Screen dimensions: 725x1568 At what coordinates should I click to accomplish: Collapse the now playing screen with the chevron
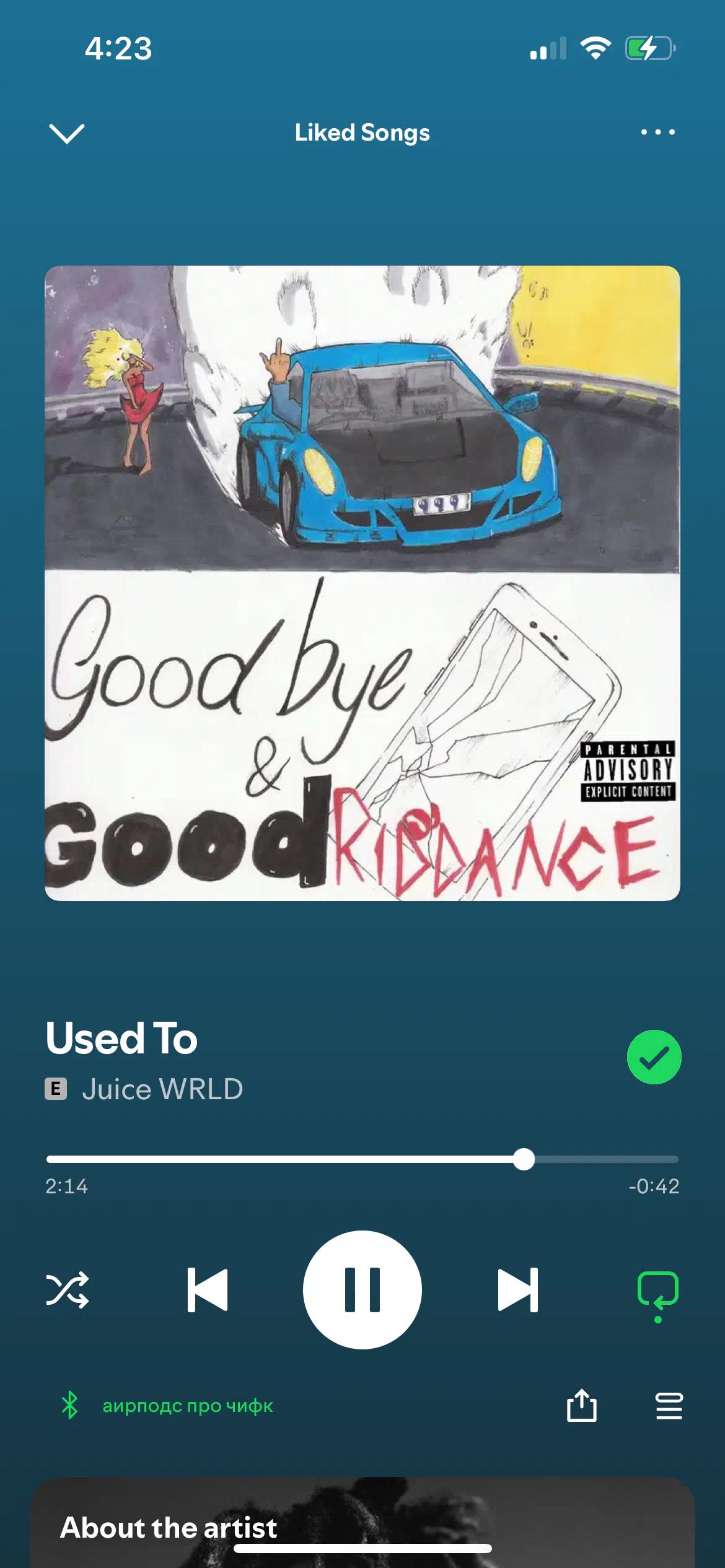[x=66, y=133]
